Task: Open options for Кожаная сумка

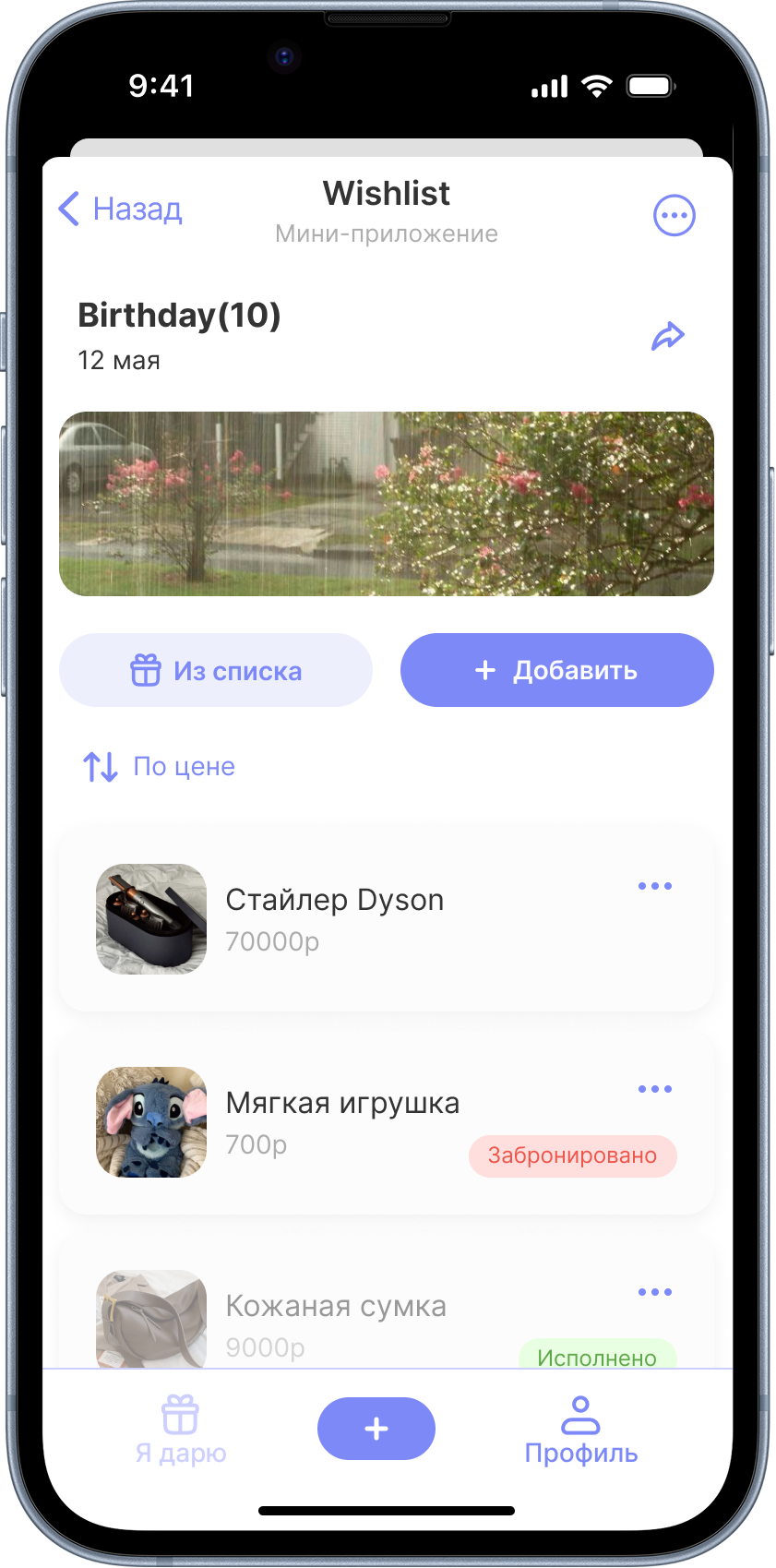Action: click(x=655, y=1292)
